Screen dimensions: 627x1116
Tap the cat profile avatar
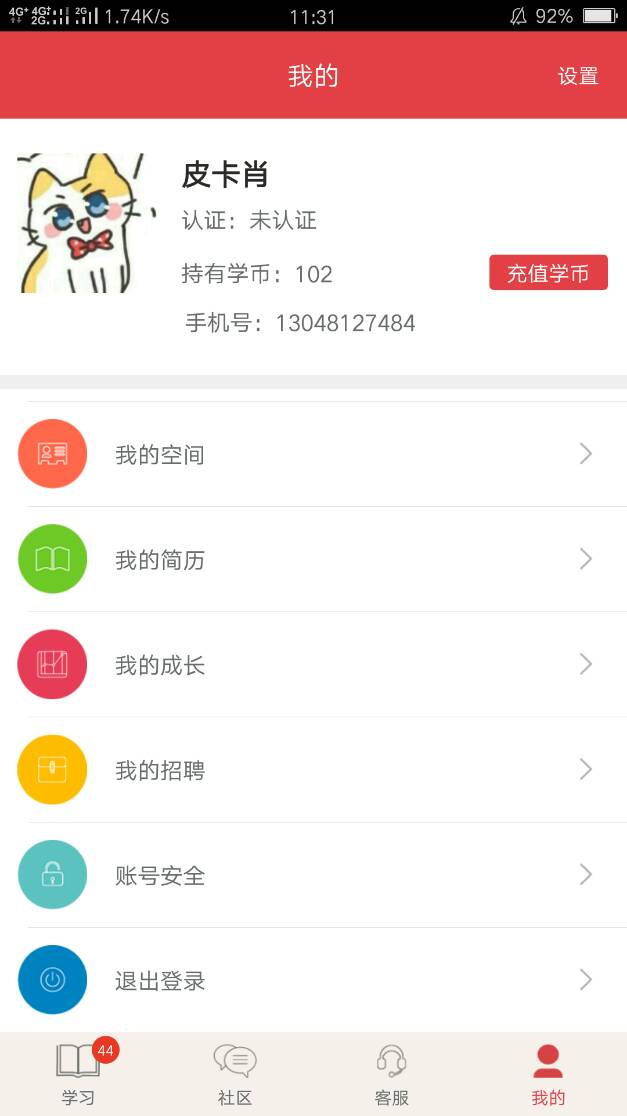point(86,223)
